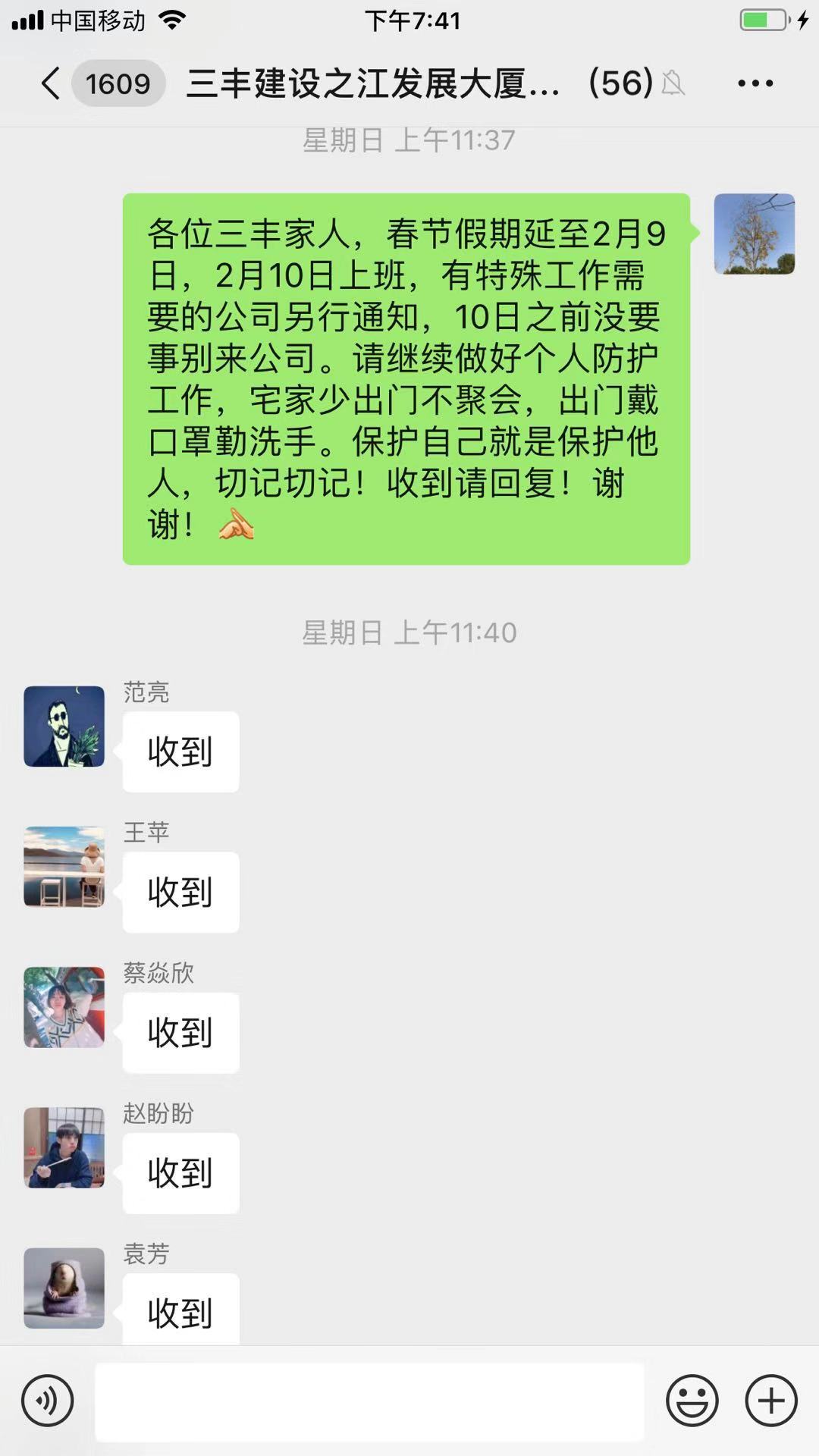
Task: View 王苹's profile avatar
Action: [64, 867]
